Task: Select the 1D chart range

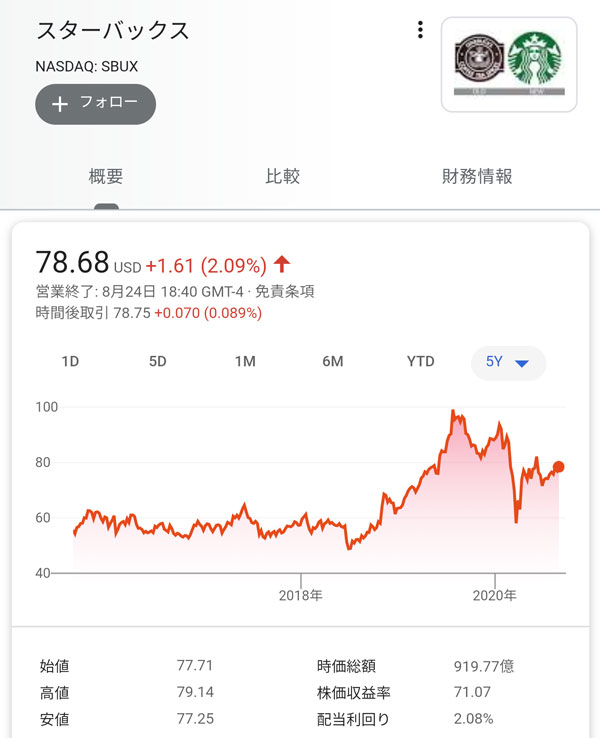Action: tap(70, 362)
